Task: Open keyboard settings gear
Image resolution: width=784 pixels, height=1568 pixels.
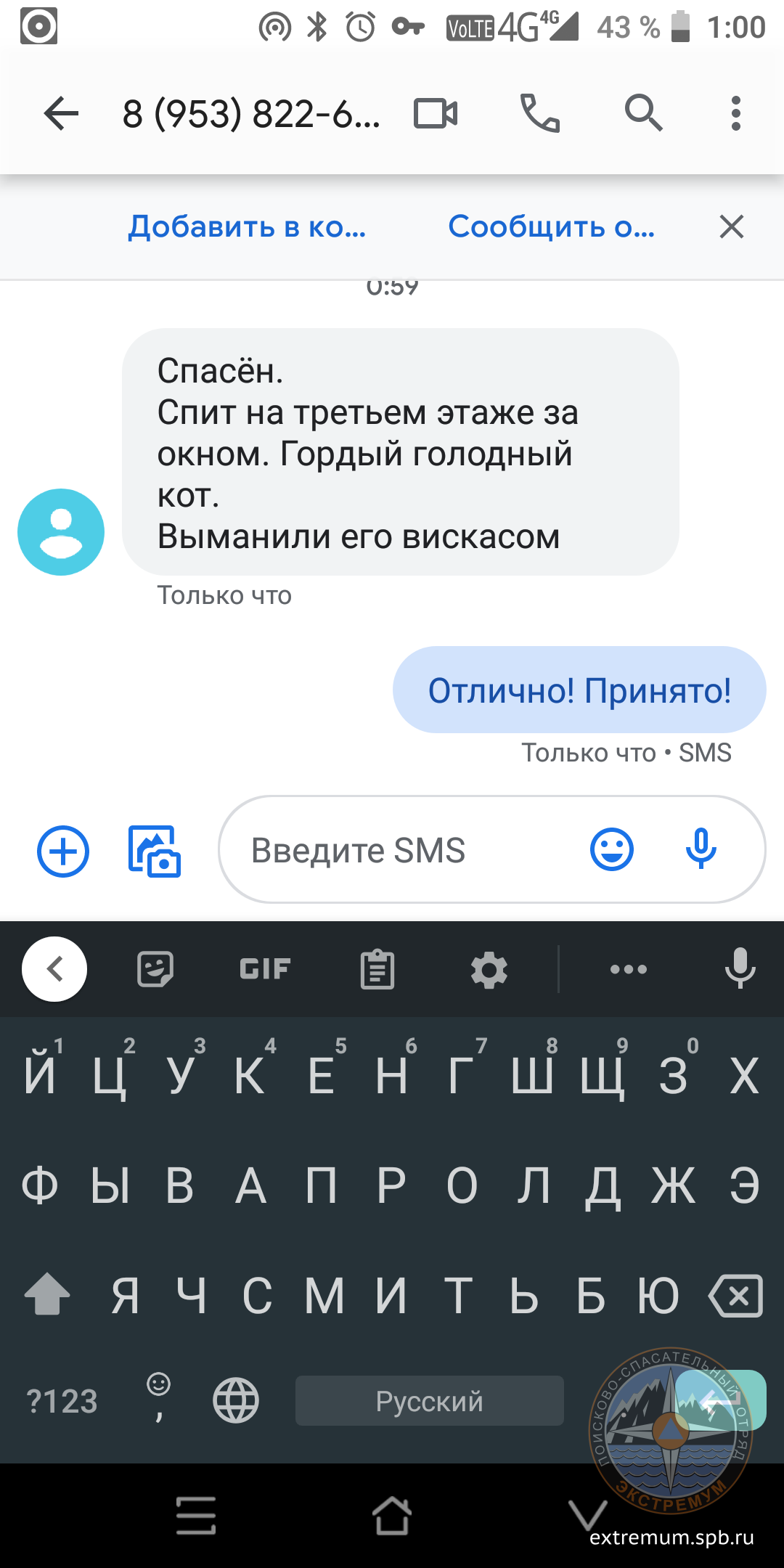Action: point(489,969)
